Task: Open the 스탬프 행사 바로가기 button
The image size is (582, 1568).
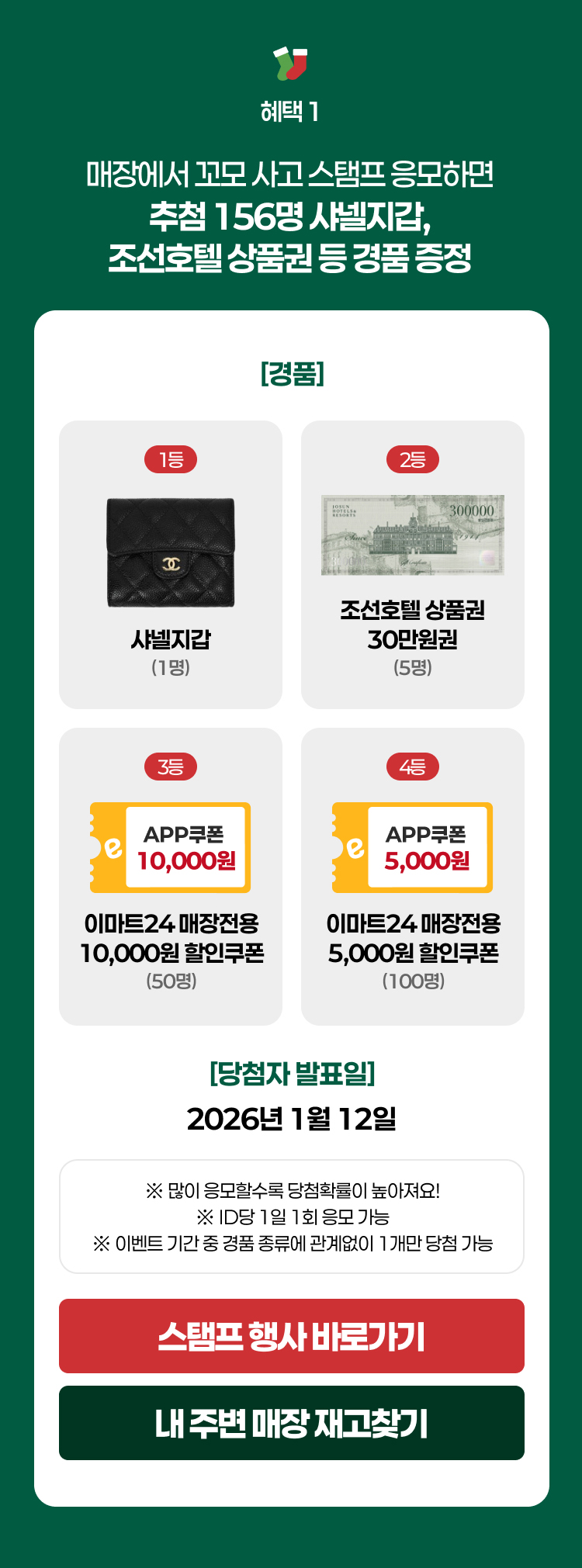Action: coord(291,1336)
